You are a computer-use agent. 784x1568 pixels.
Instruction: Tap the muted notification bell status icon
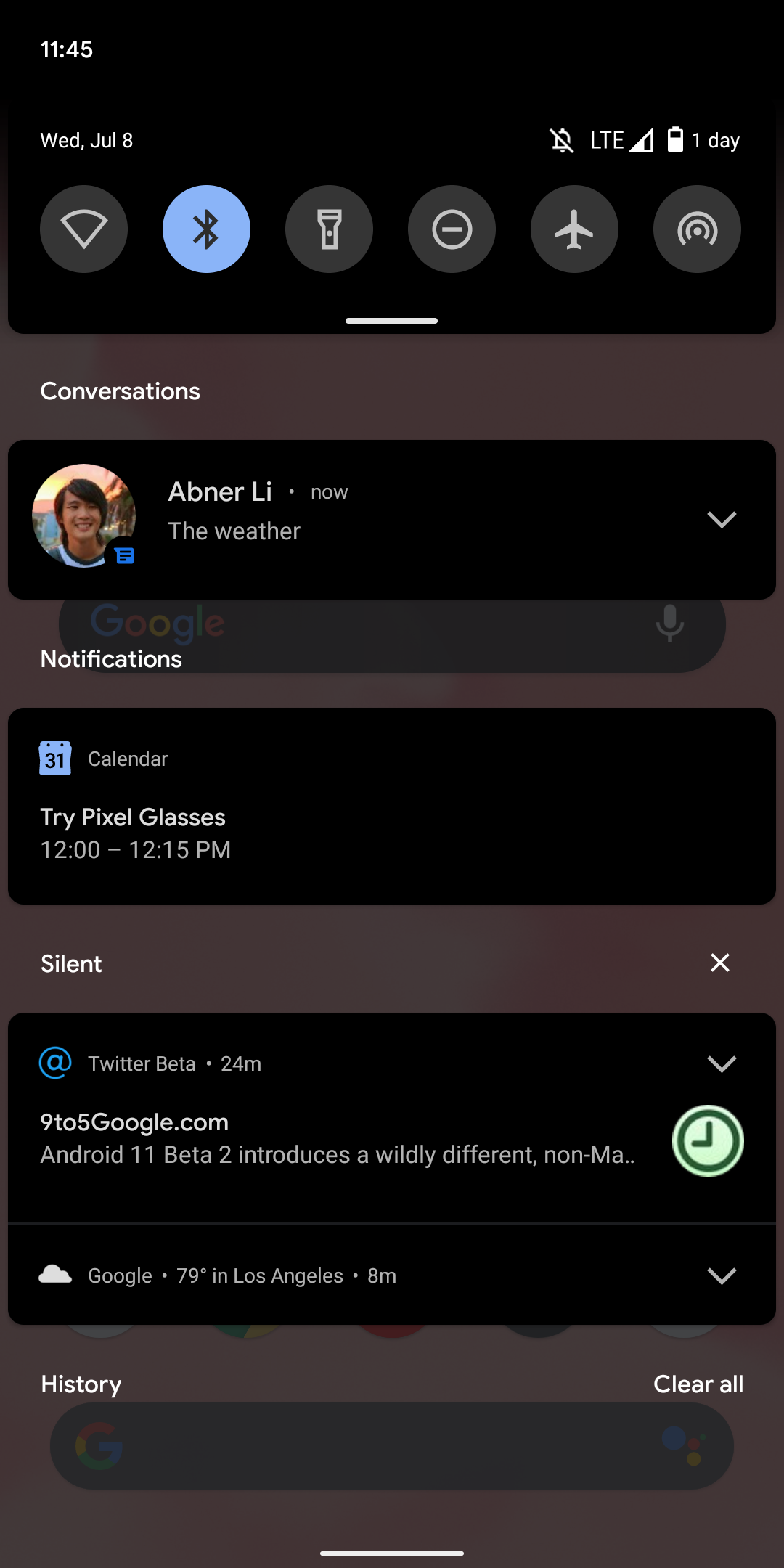[563, 139]
